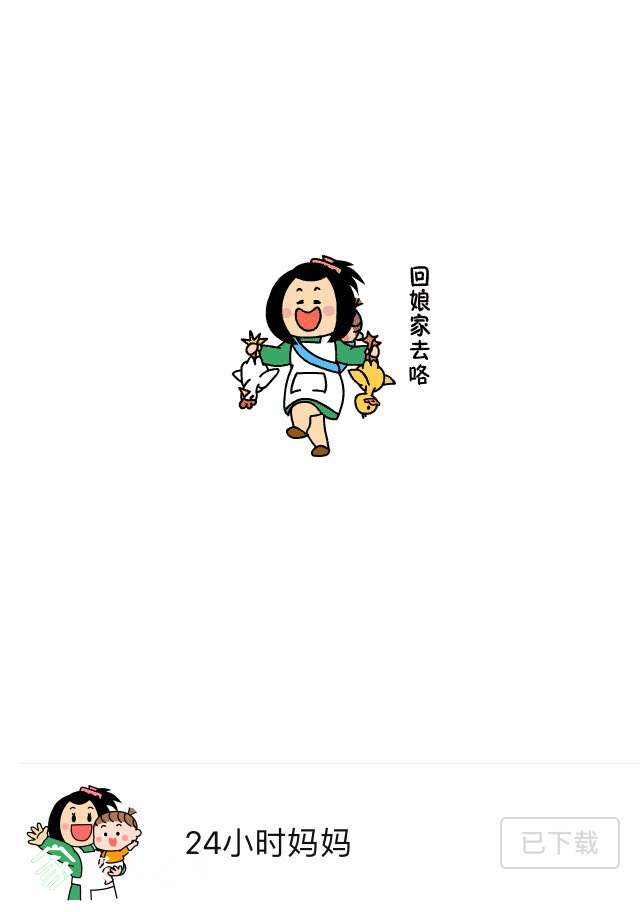Open the 24小时妈妈 sticker pack row
The height and width of the screenshot is (912, 640).
(268, 843)
